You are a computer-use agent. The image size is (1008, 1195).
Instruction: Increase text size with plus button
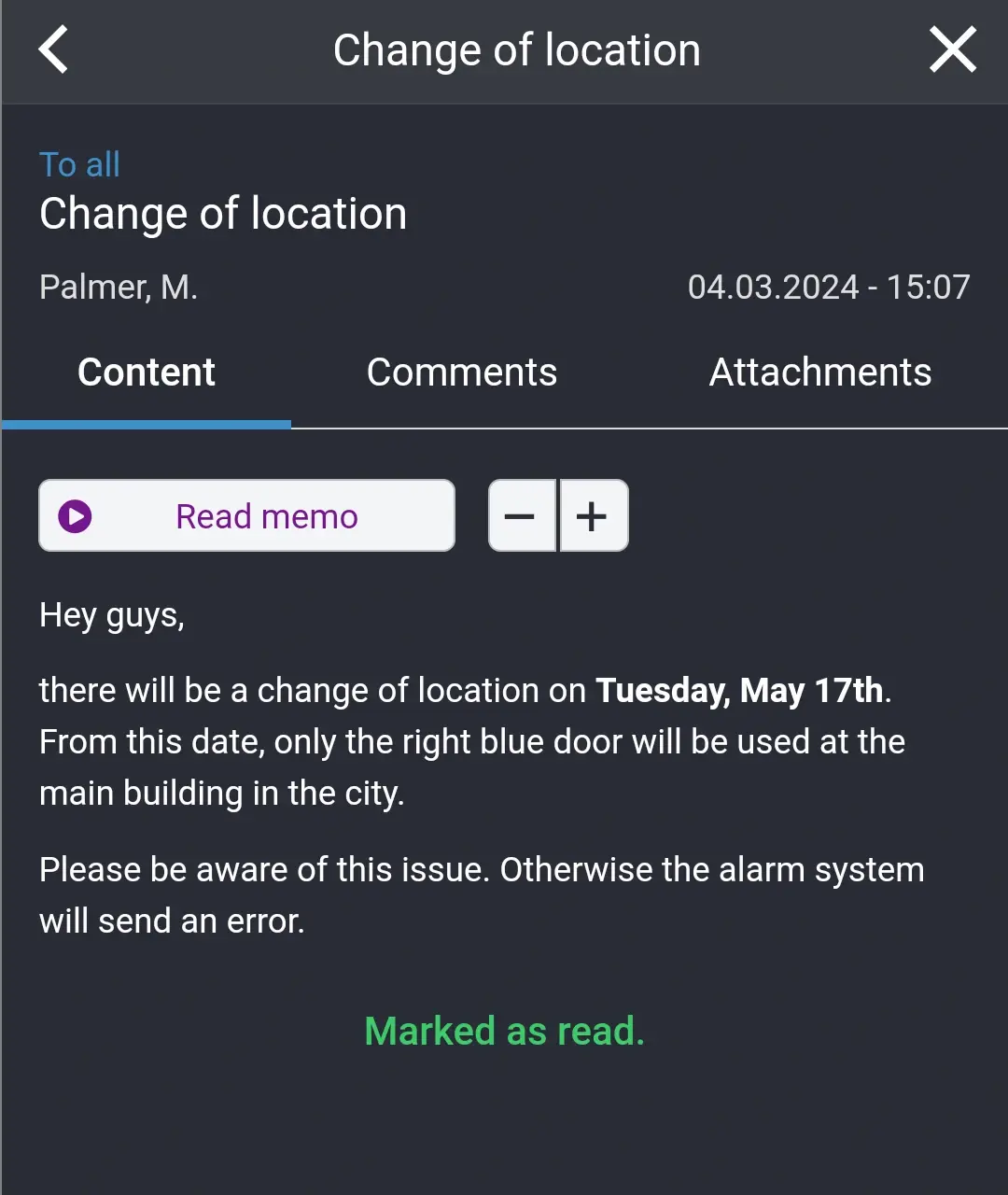click(x=593, y=516)
